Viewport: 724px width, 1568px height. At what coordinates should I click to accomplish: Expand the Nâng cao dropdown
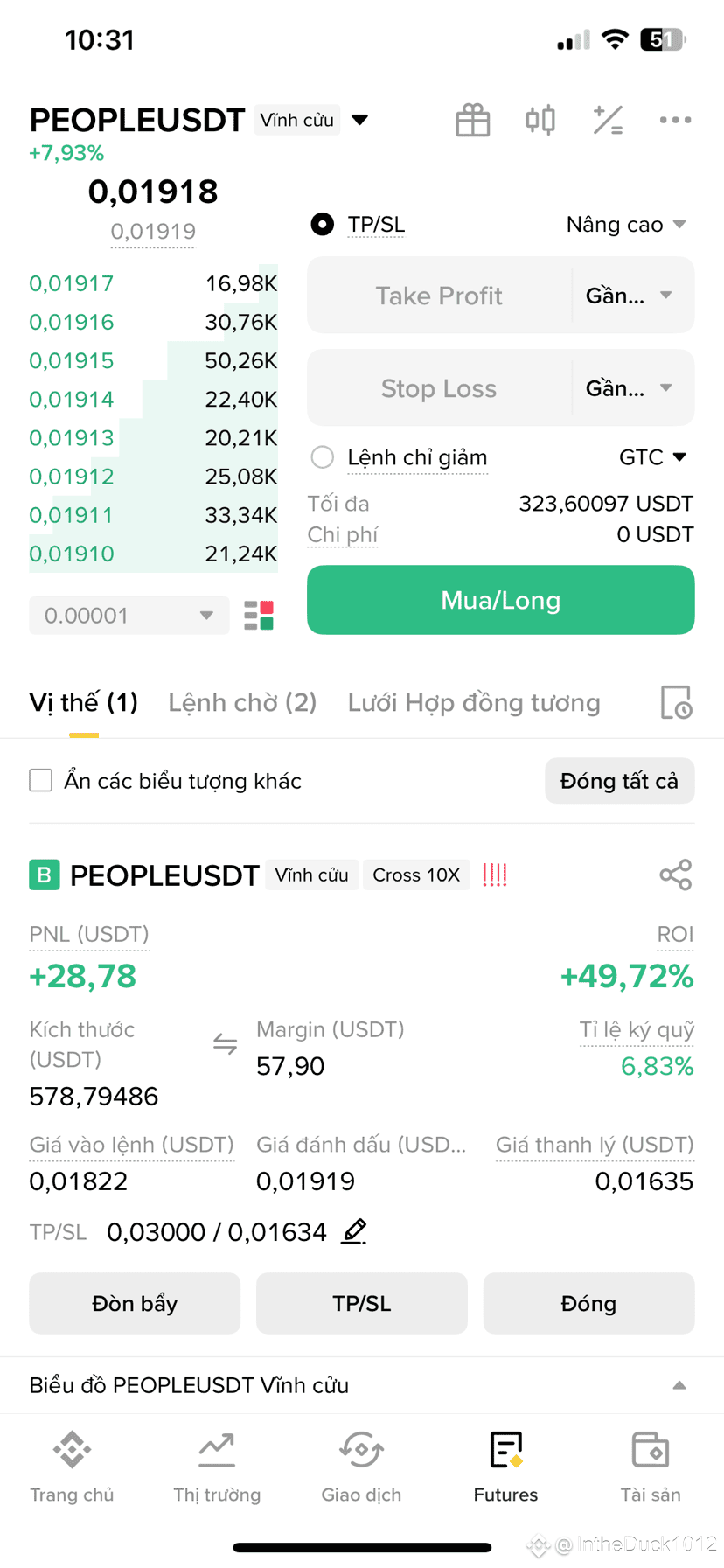click(x=626, y=225)
